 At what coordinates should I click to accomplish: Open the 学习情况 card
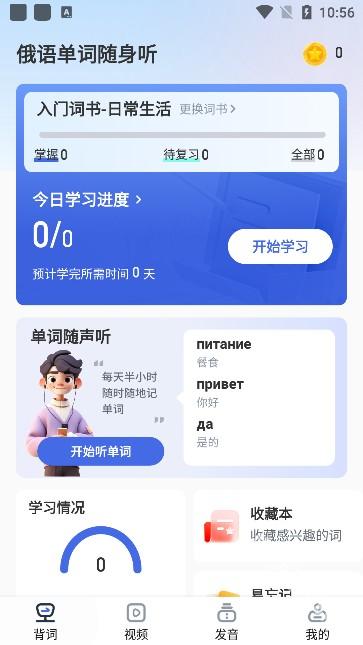100,543
